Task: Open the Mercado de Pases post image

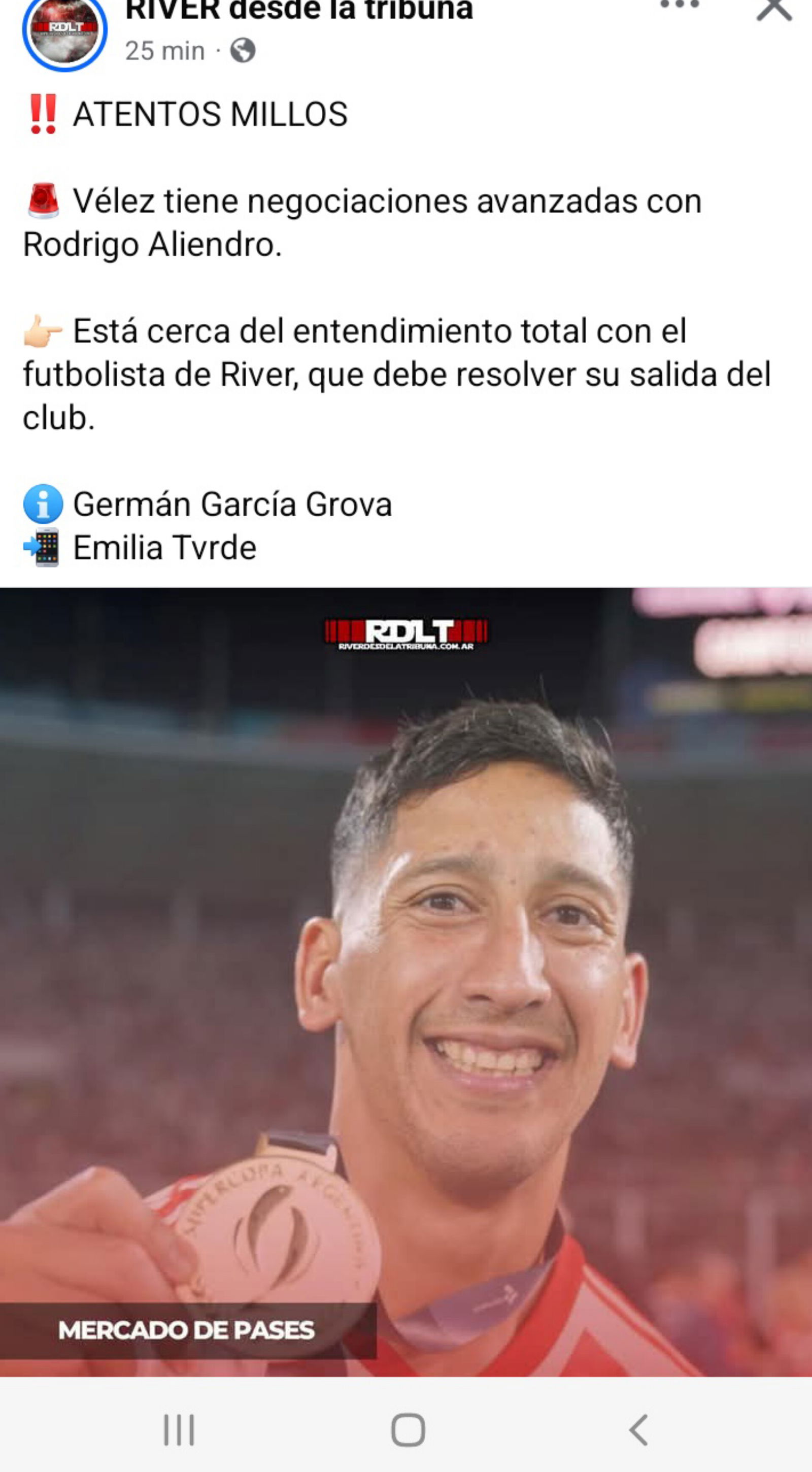Action: [405, 982]
